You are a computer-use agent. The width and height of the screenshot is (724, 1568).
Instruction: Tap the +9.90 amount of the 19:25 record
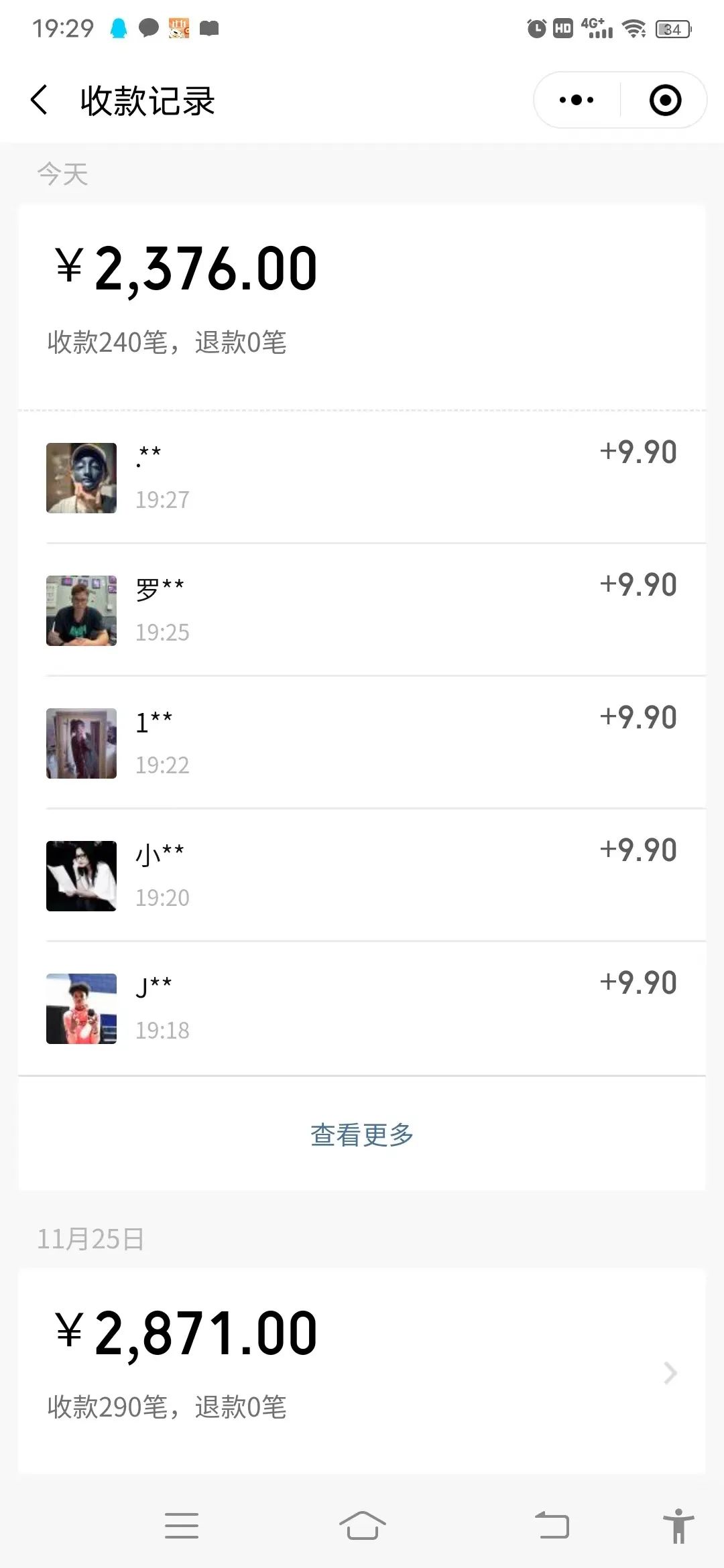[637, 584]
